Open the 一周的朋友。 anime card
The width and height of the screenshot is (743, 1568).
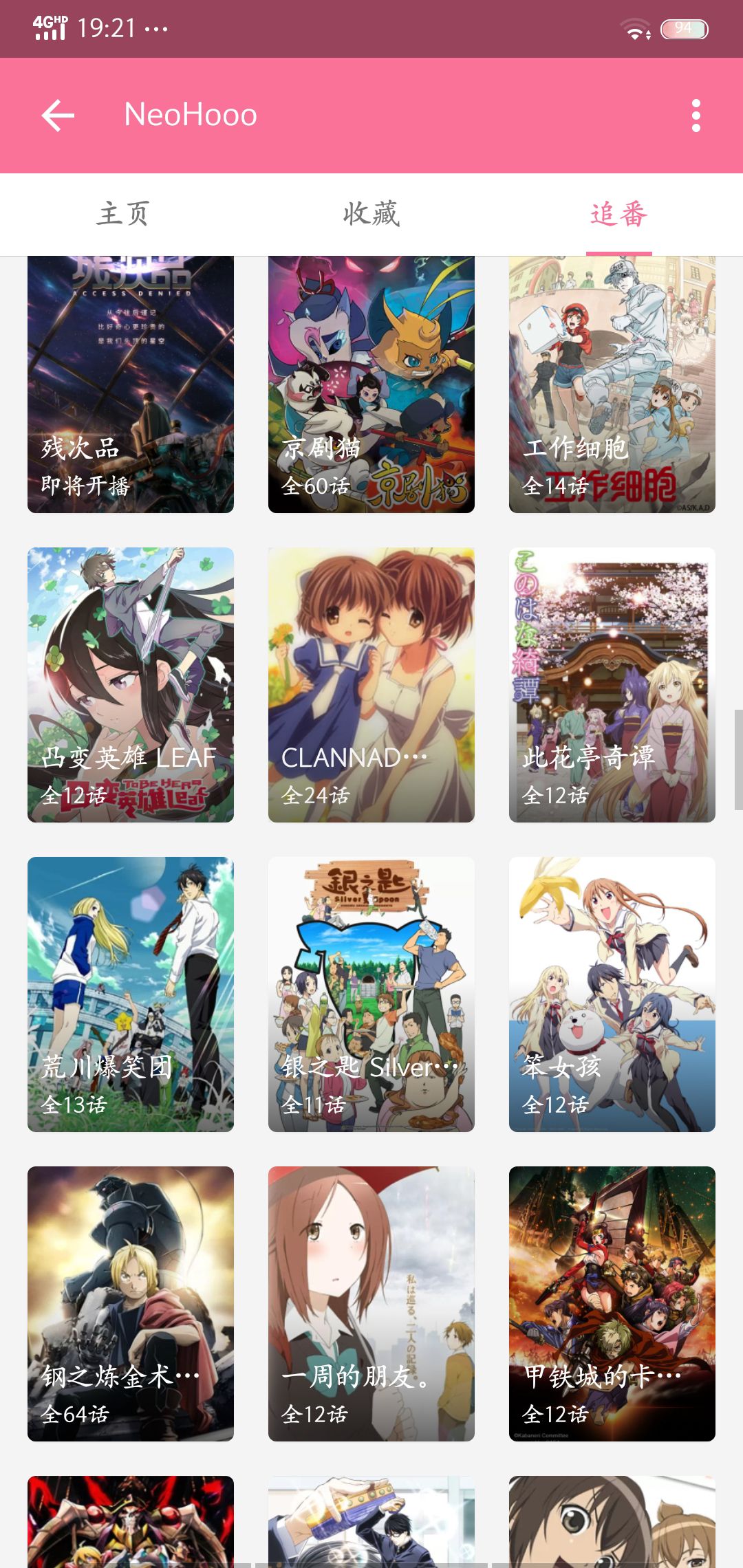pyautogui.click(x=371, y=1303)
